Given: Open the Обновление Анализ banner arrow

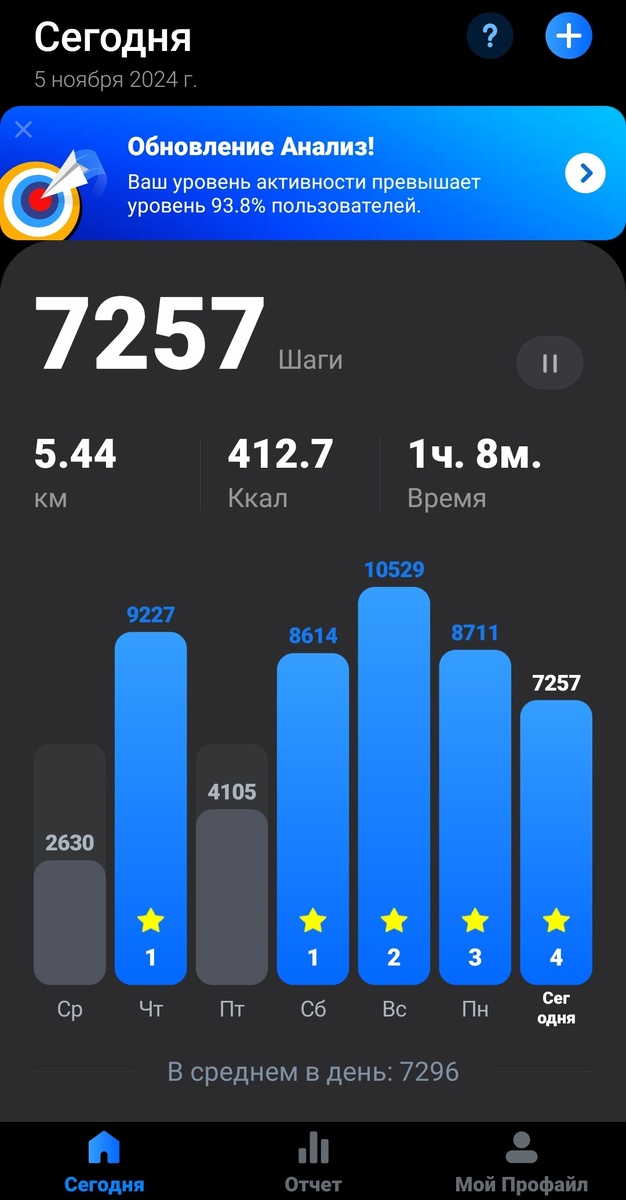Looking at the screenshot, I should (x=586, y=174).
